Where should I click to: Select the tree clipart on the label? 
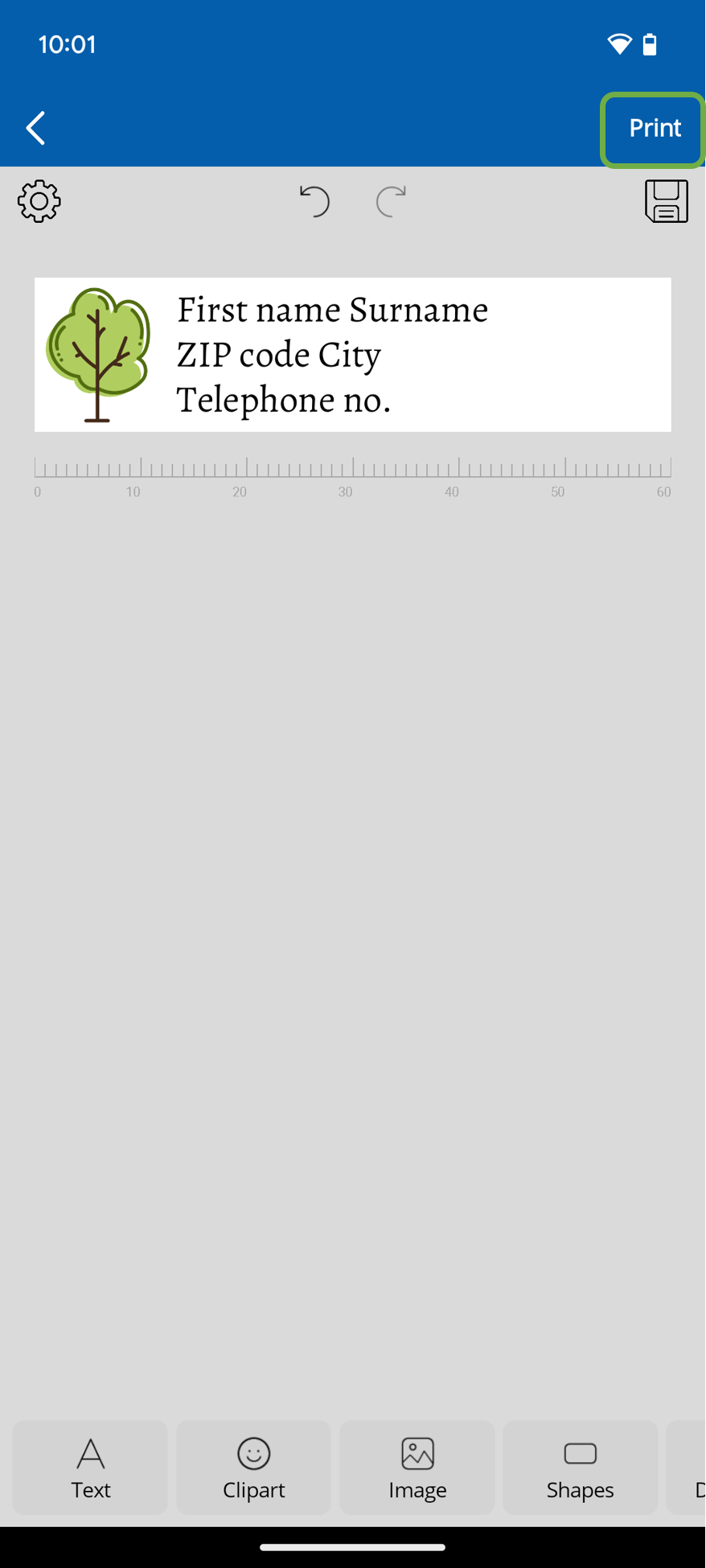(98, 354)
